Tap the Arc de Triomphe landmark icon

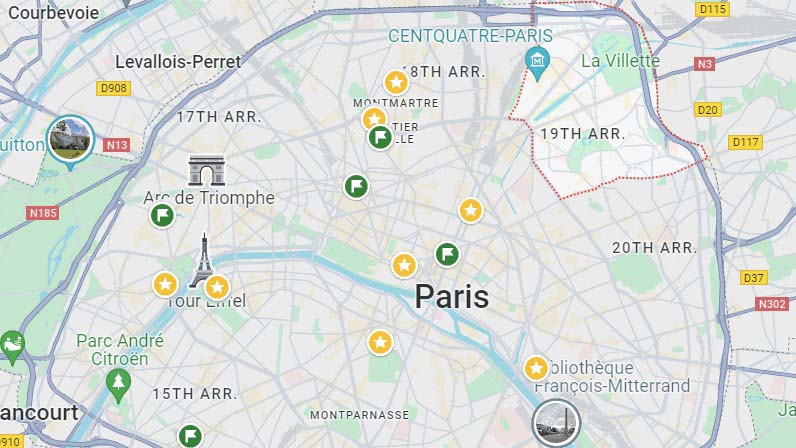(x=207, y=170)
